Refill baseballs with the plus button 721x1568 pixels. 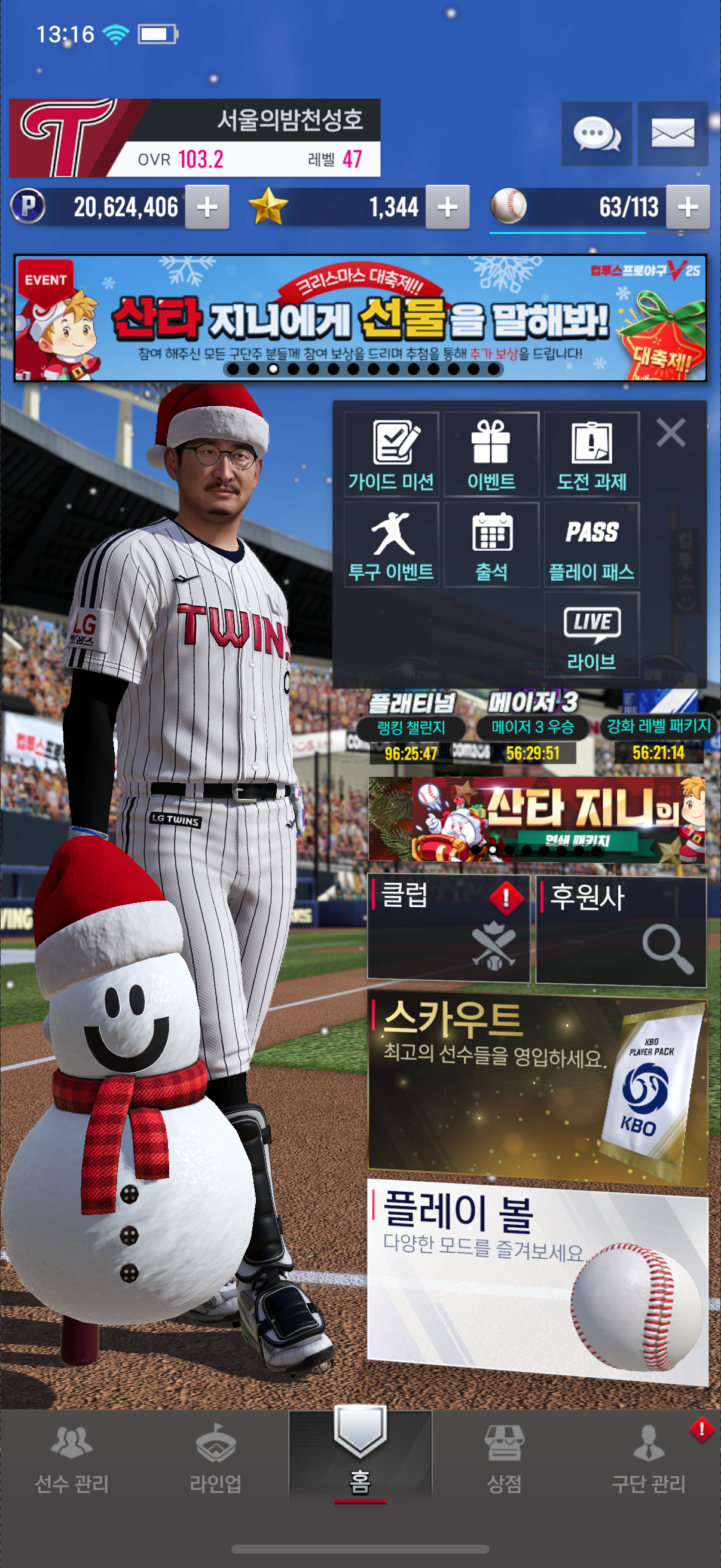tap(688, 207)
